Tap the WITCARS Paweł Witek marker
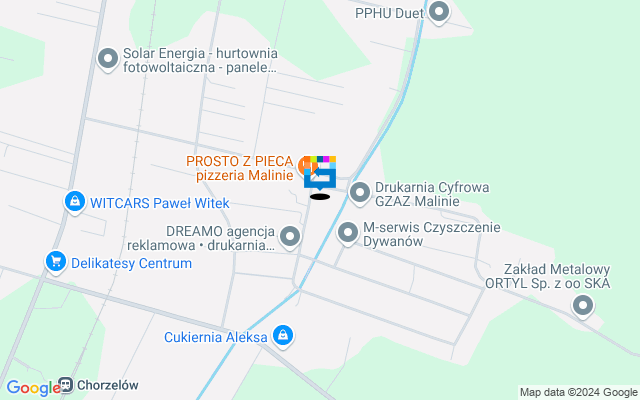The height and width of the screenshot is (400, 640). click(x=74, y=202)
